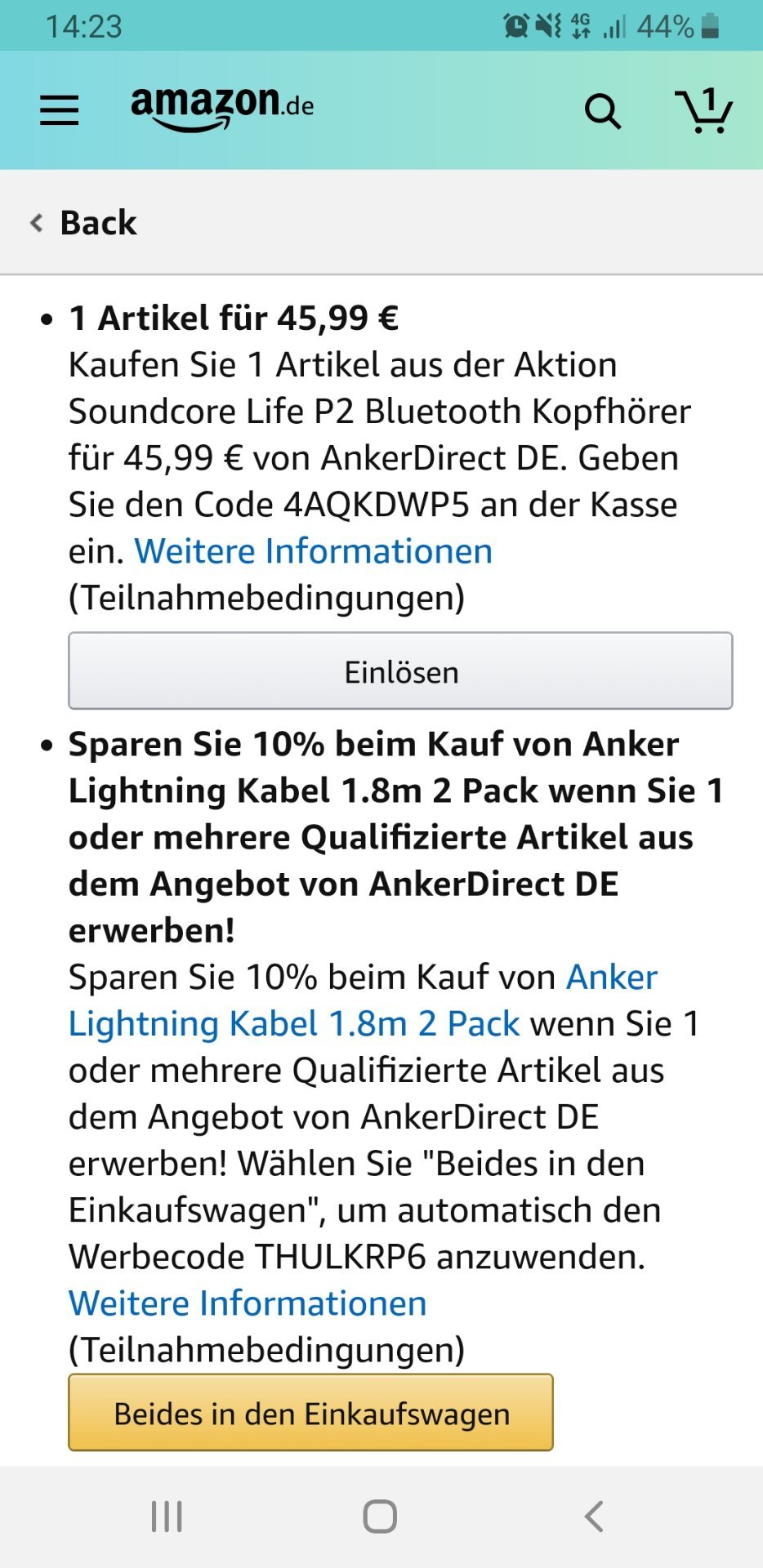View the shopping cart
Screen dimensions: 763x1568
tap(703, 110)
